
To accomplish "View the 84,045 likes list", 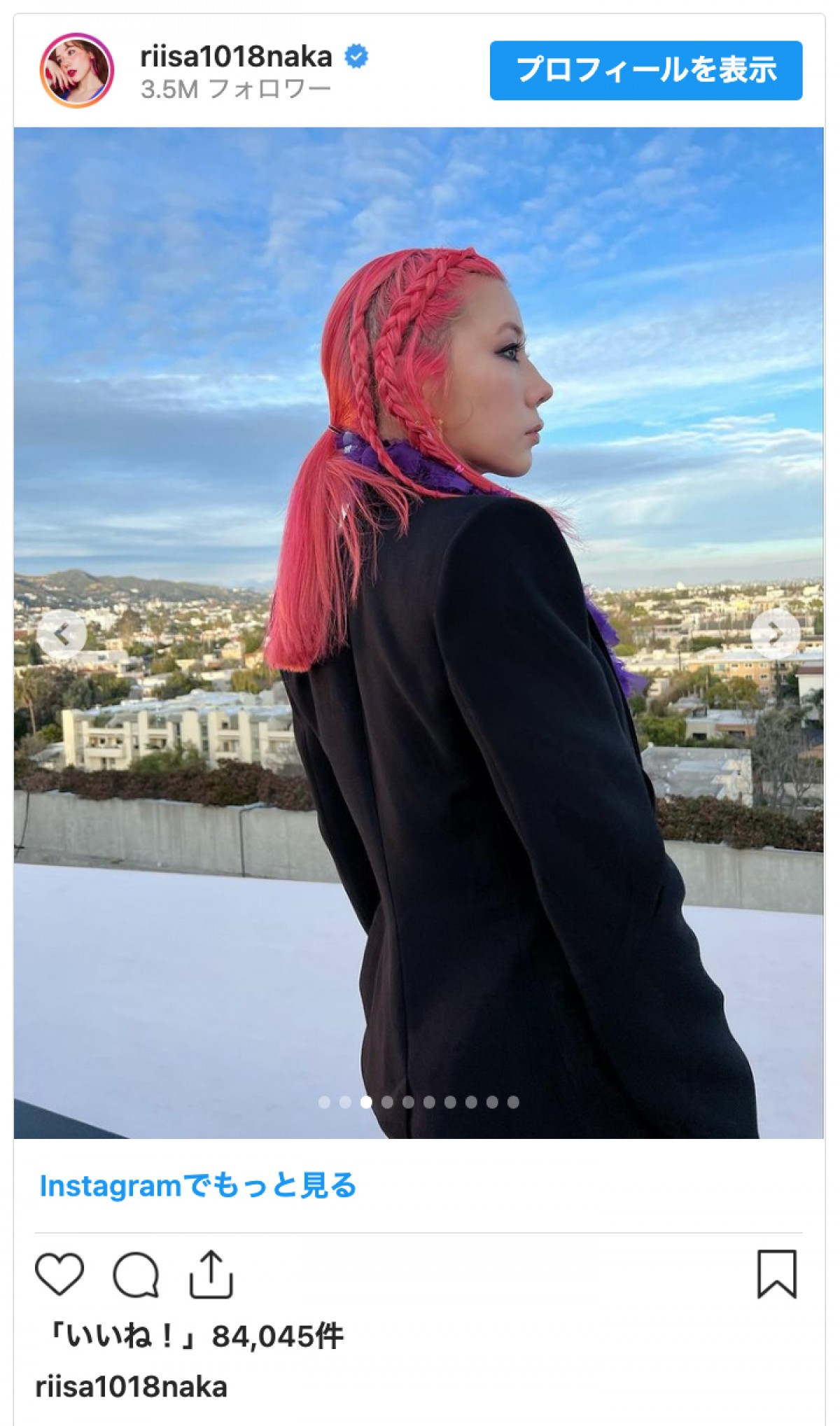I will [x=190, y=1336].
